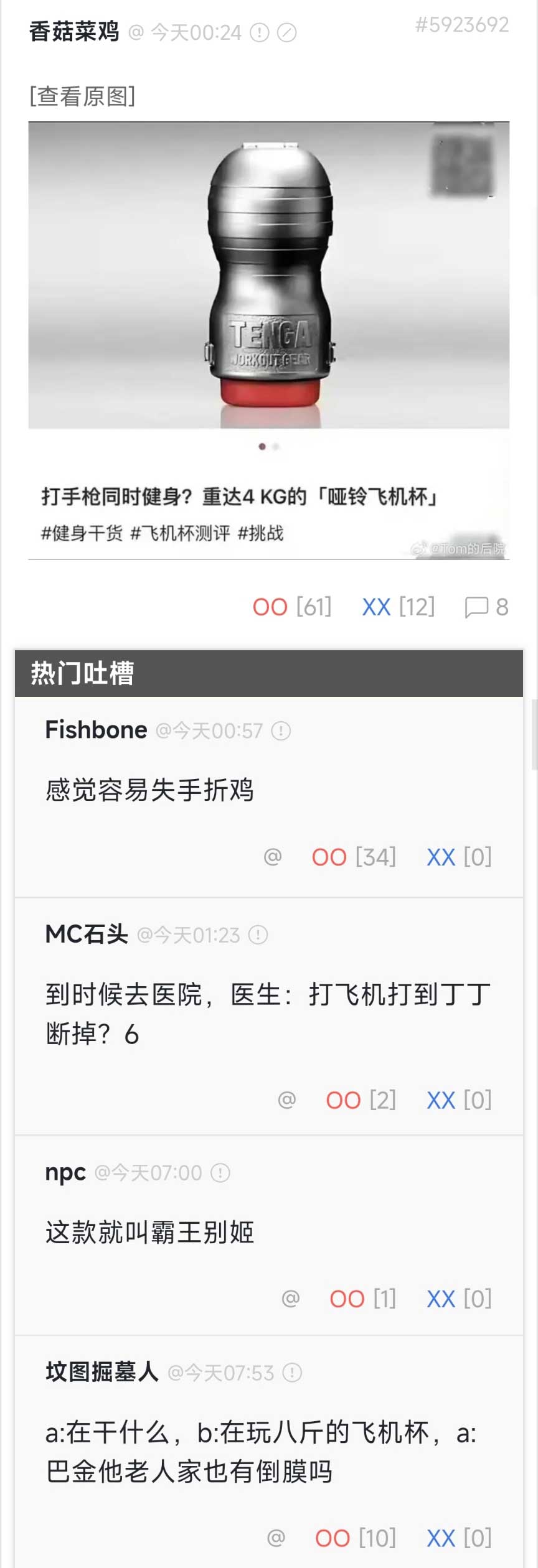This screenshot has height=1568, width=538.
Task: Open the 查看原图 link
Action: coord(82,96)
